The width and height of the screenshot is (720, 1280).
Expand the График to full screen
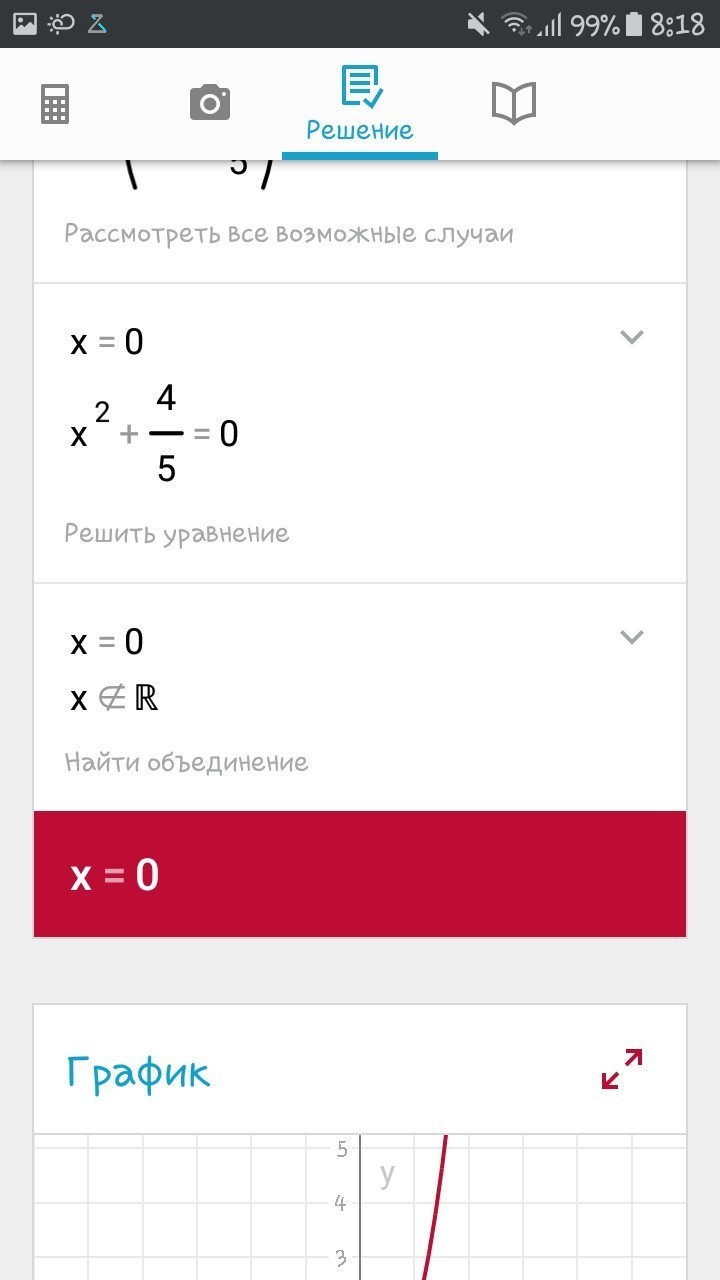click(x=622, y=1068)
